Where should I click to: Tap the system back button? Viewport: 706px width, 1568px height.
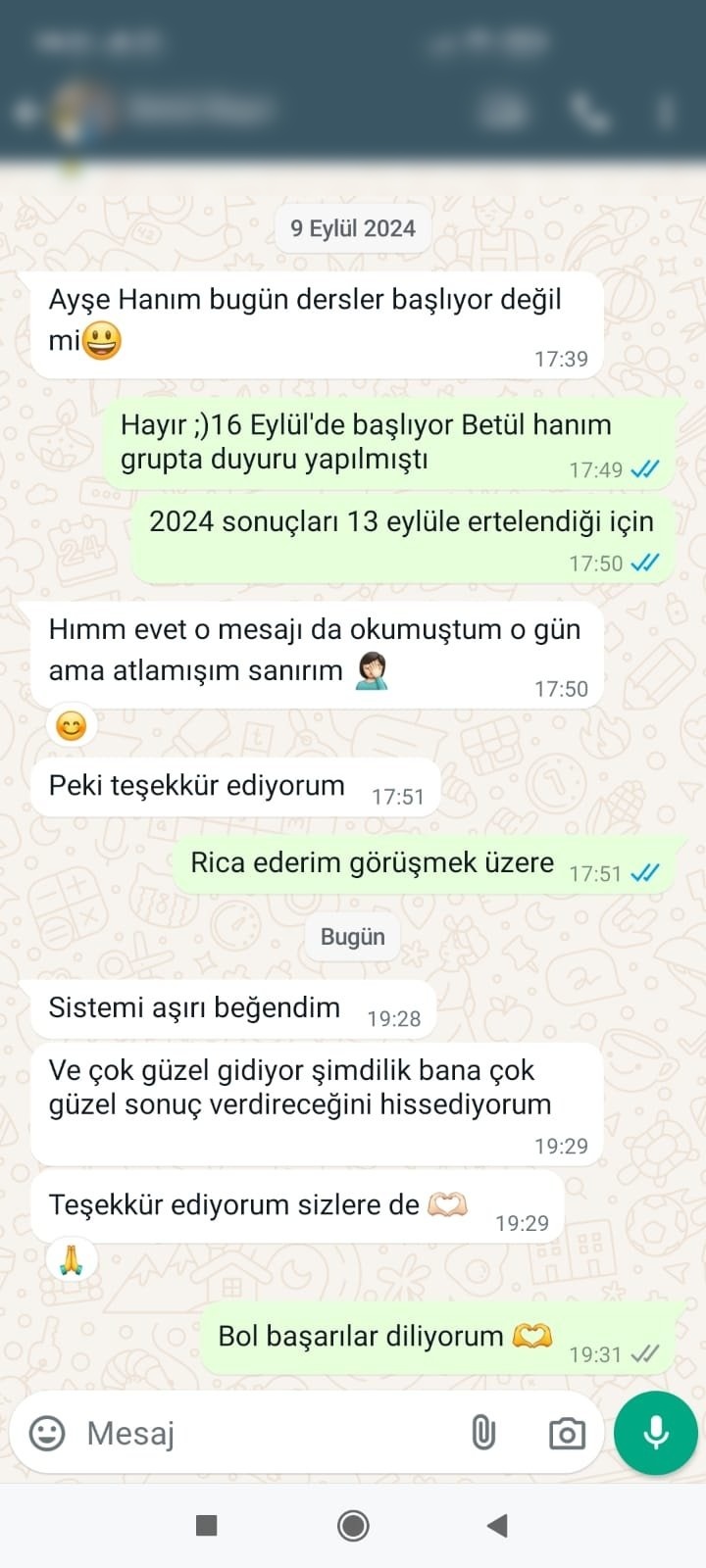pos(497,1525)
